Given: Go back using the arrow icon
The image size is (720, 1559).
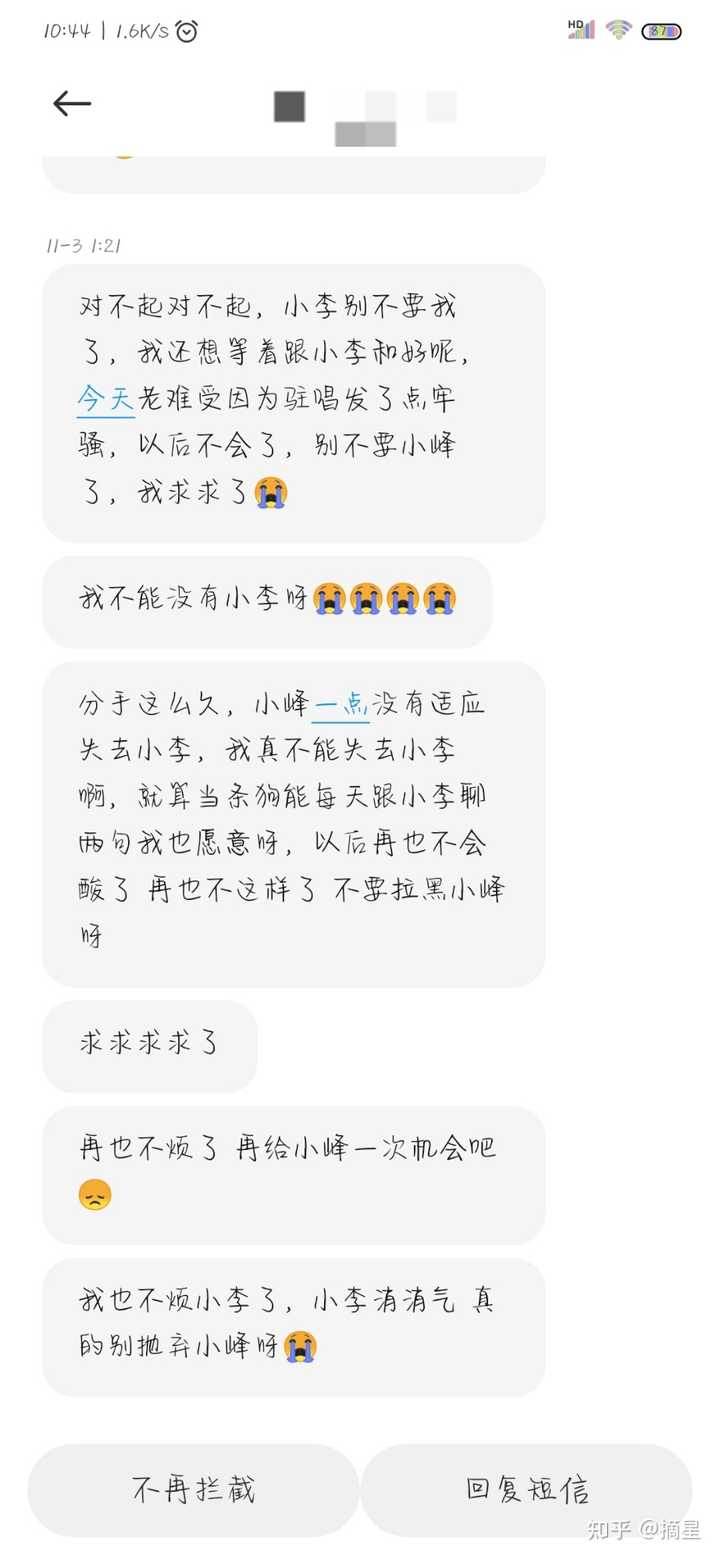Looking at the screenshot, I should (x=72, y=103).
